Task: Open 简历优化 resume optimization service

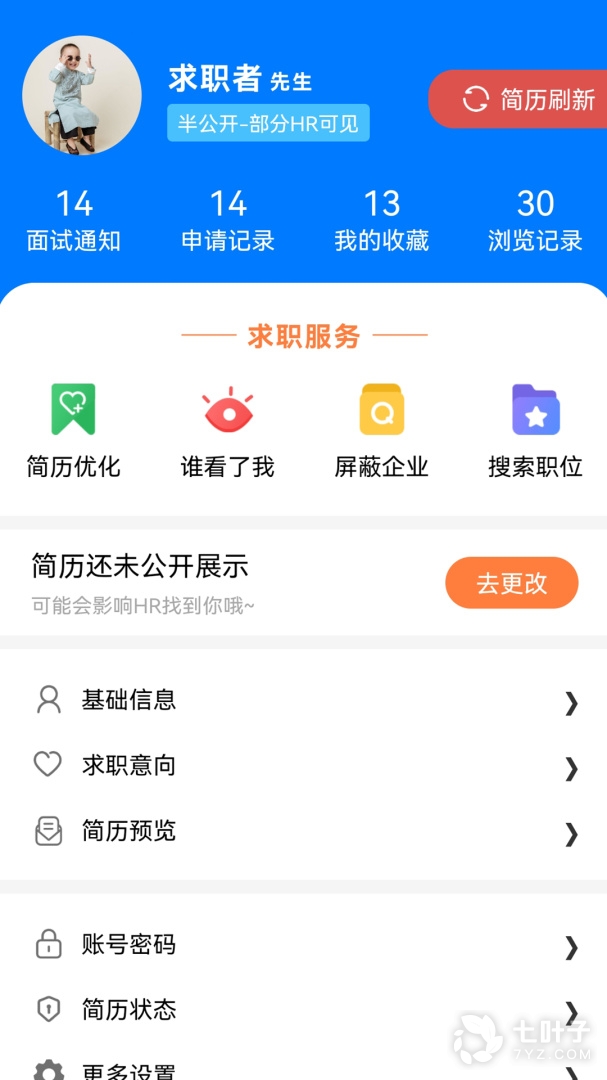Action: tap(74, 430)
